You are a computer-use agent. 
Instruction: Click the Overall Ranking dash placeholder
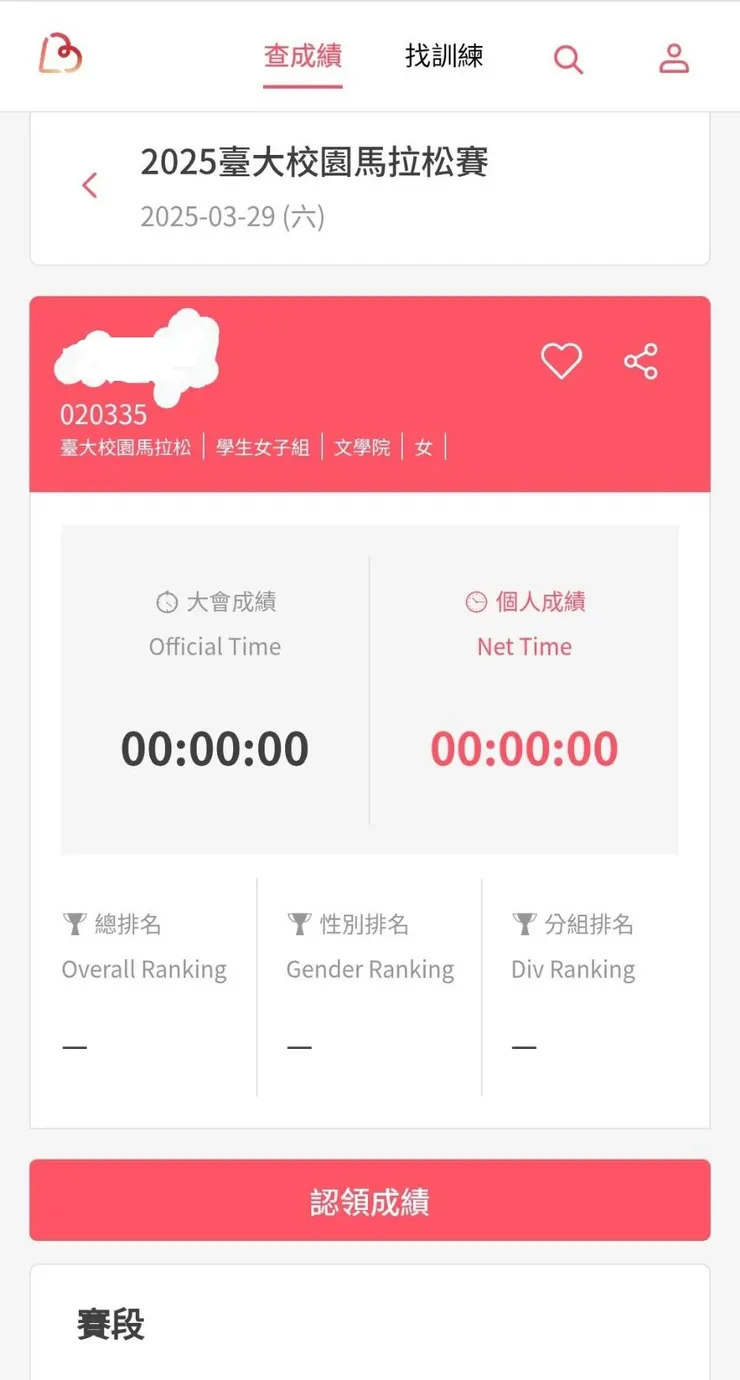[74, 1045]
